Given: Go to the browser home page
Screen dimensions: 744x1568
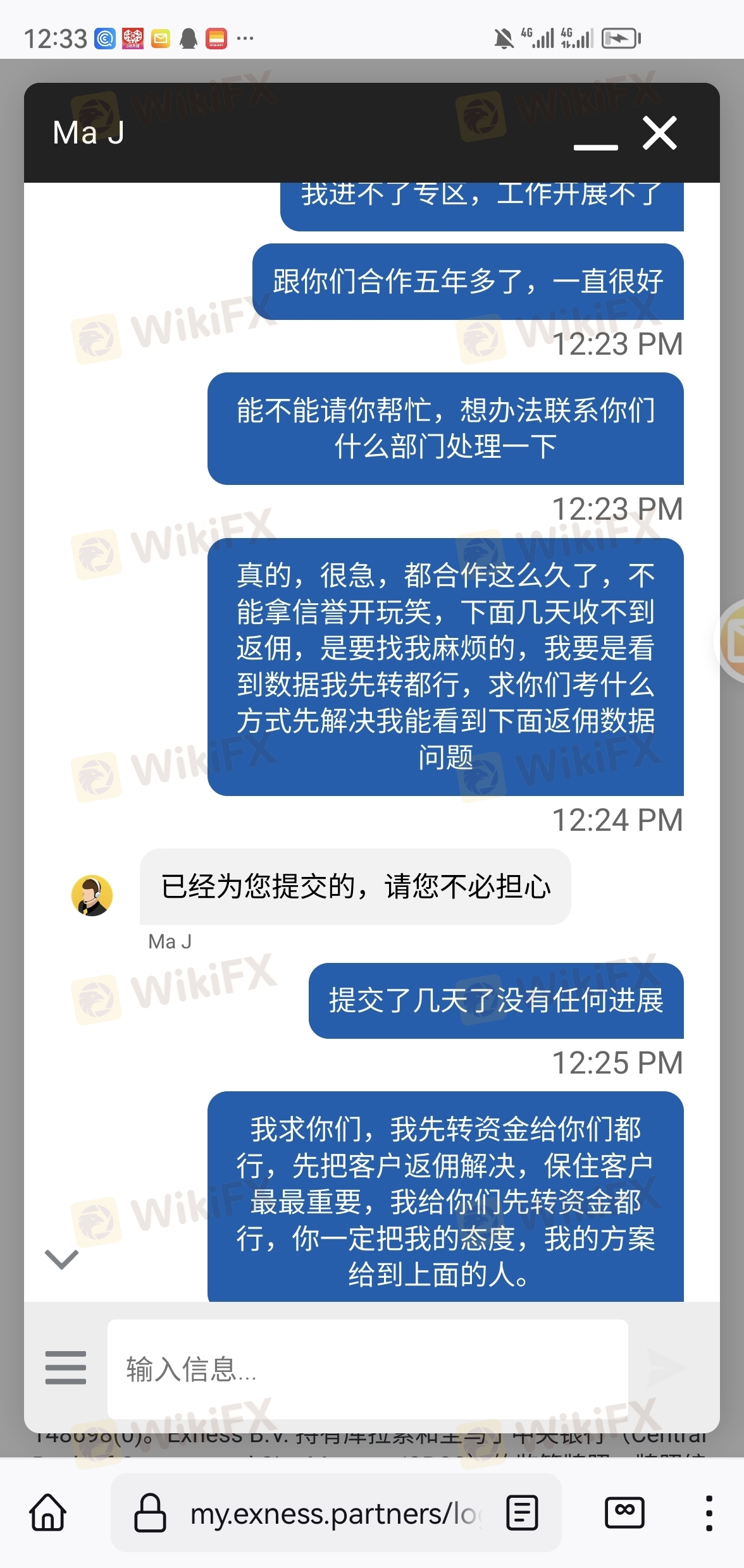Looking at the screenshot, I should tap(48, 1512).
